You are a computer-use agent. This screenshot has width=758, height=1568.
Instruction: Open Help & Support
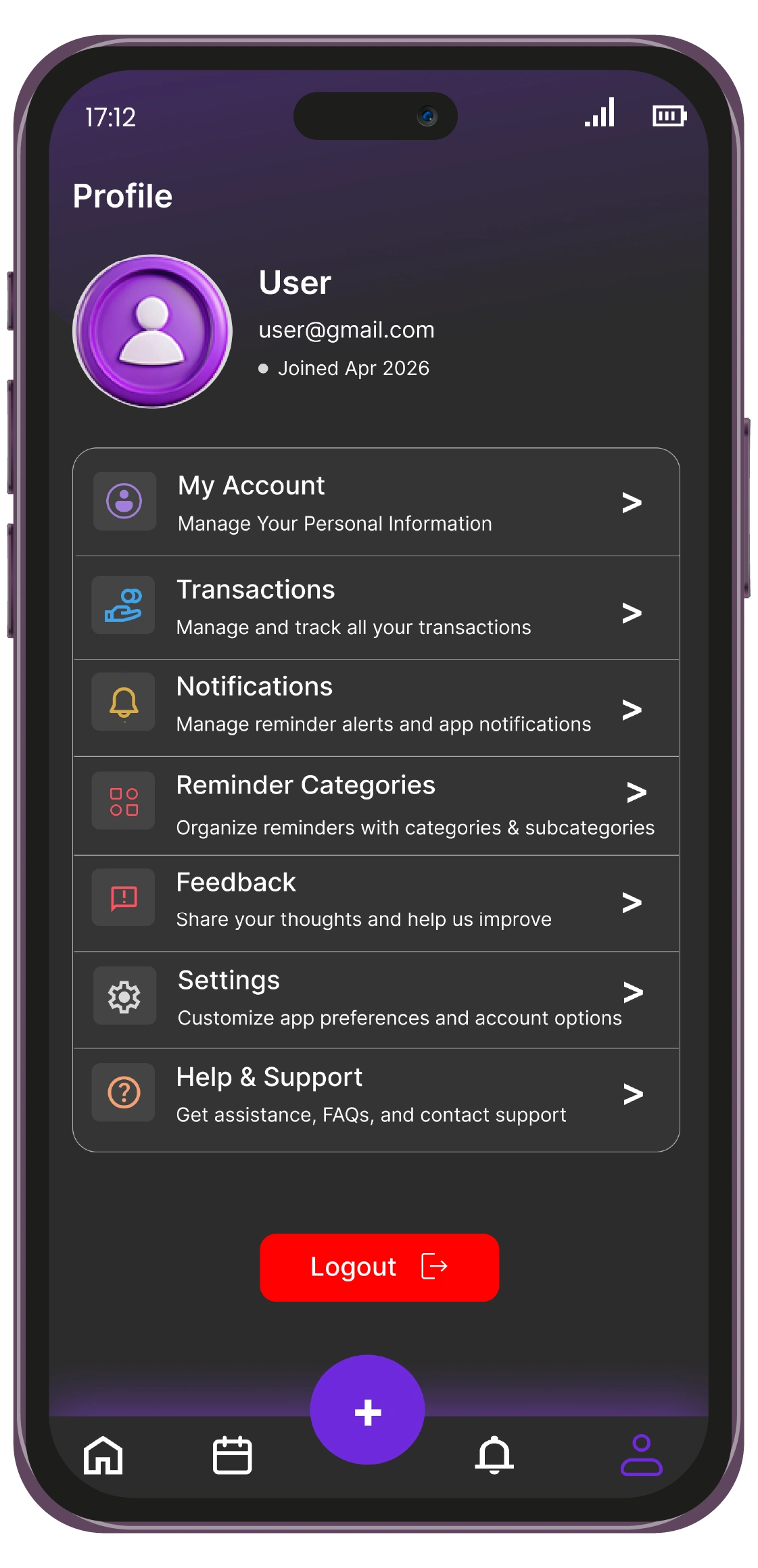[x=376, y=1099]
